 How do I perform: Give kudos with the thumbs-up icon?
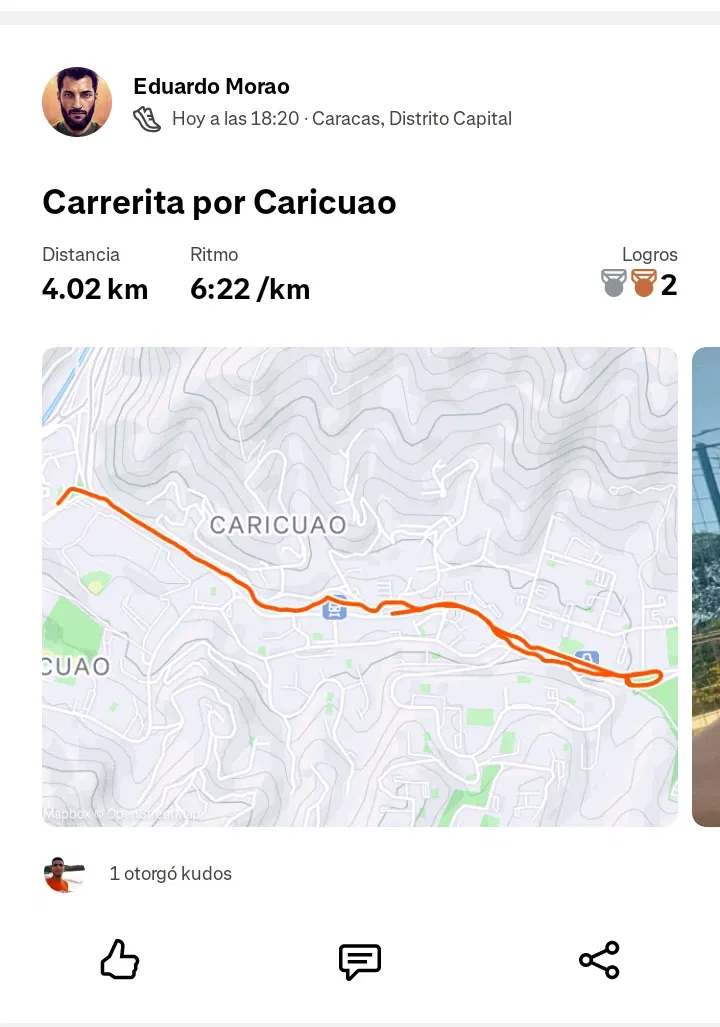[x=120, y=961]
